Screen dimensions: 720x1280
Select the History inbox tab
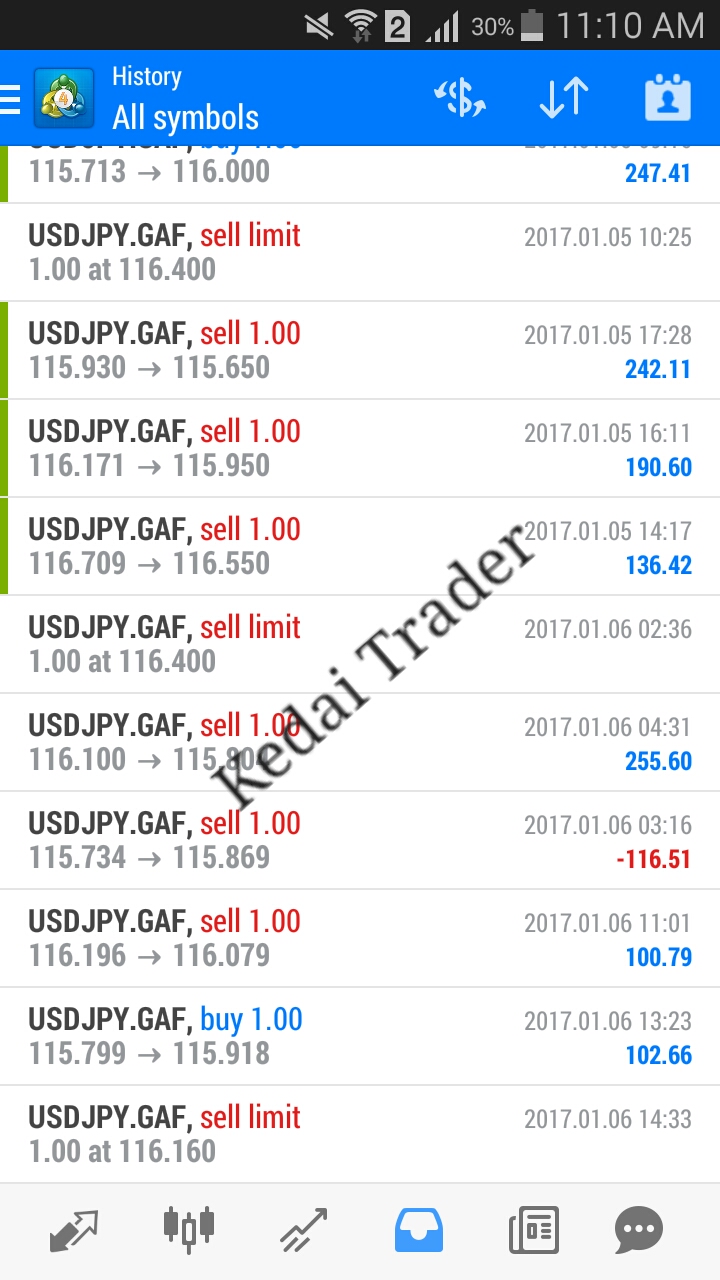(x=418, y=1230)
